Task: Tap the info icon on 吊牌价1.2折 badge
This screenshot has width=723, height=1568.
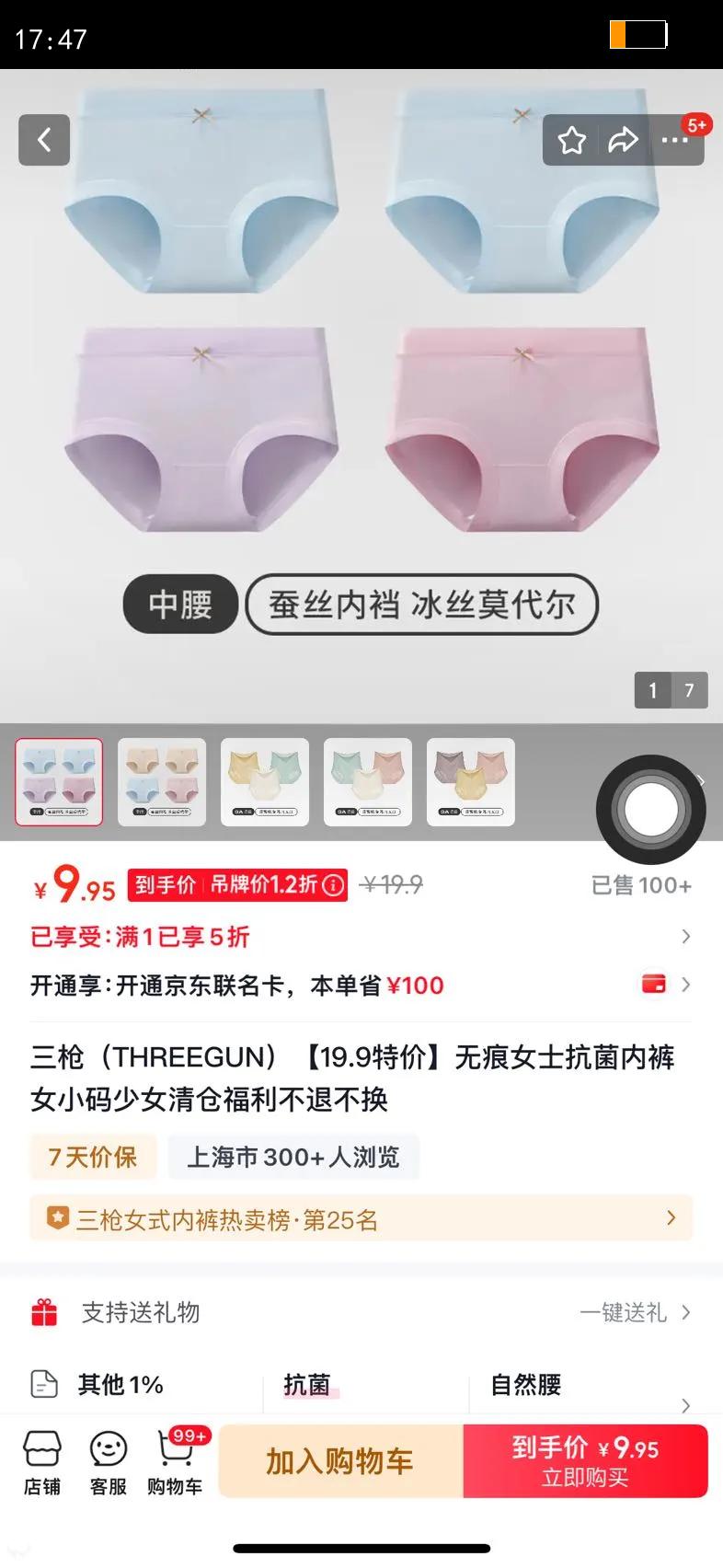Action: click(x=330, y=884)
